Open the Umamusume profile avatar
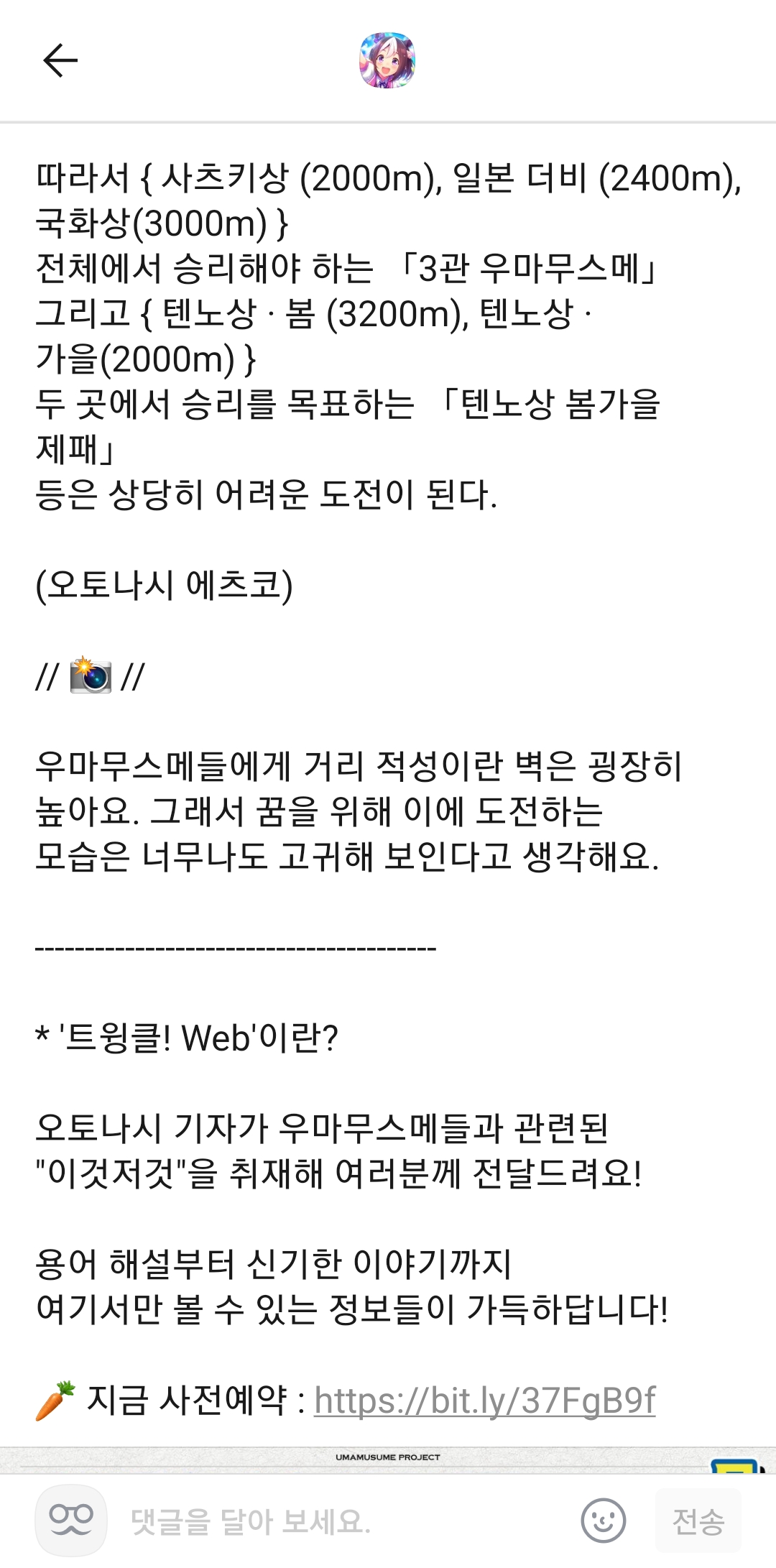 tap(387, 60)
